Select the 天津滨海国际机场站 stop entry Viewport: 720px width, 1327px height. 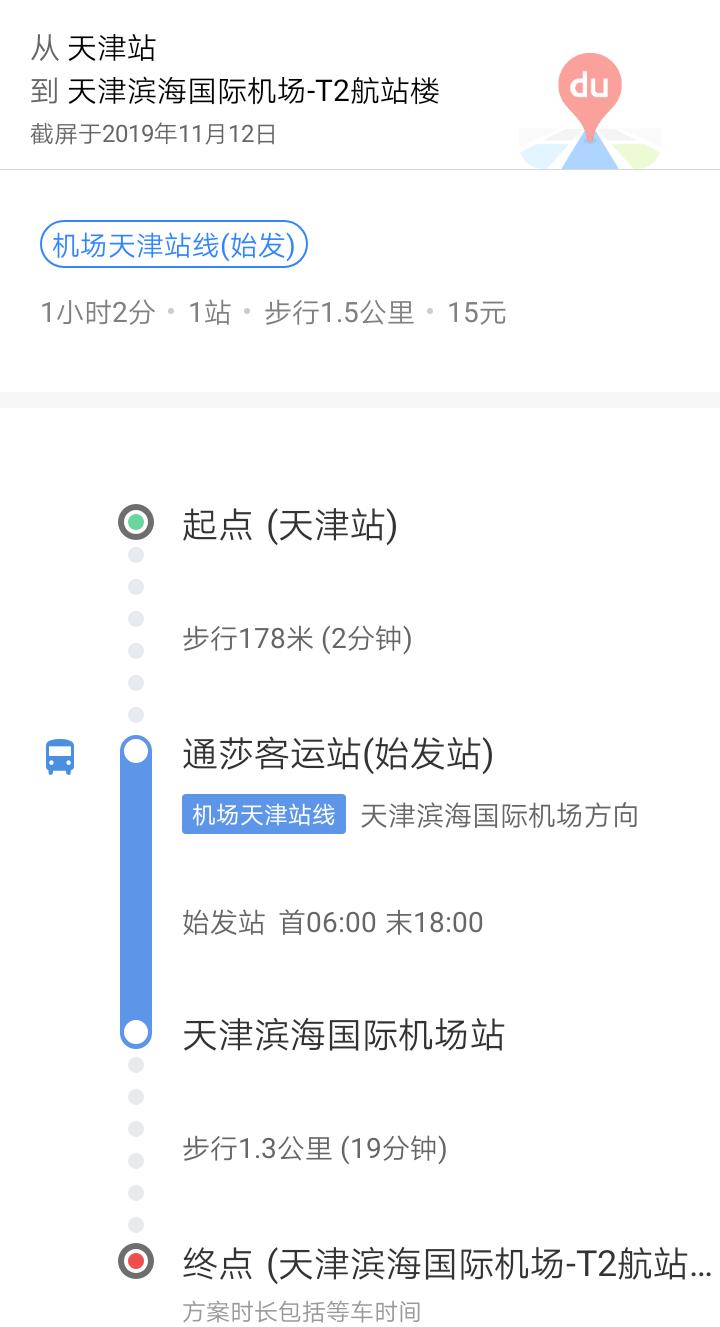coord(345,1035)
